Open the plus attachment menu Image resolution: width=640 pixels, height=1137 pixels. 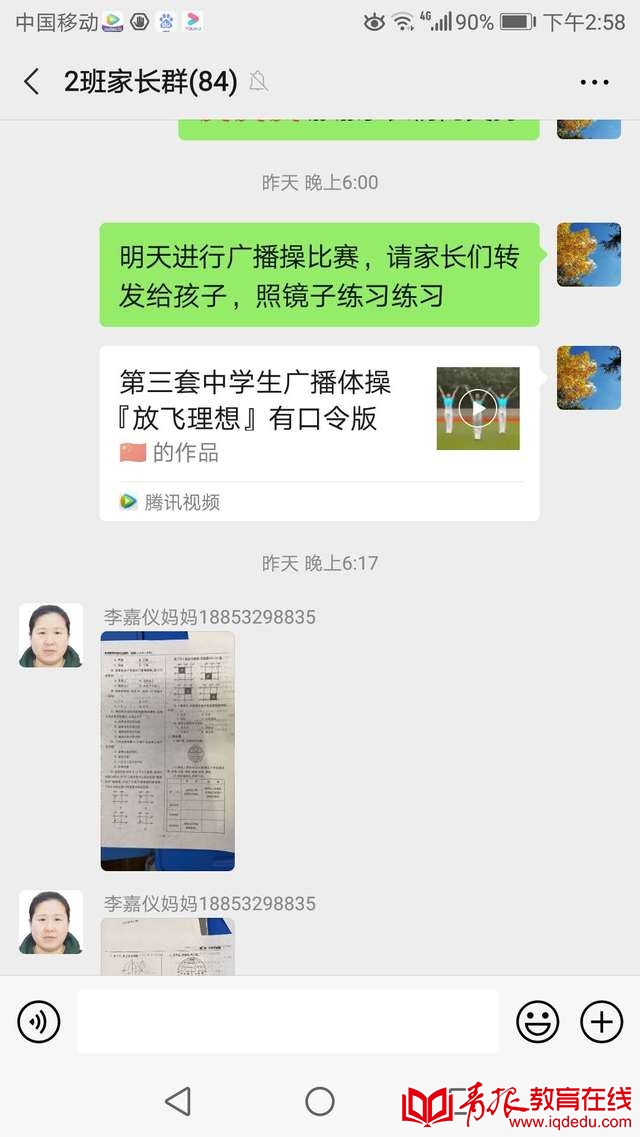coord(601,1022)
